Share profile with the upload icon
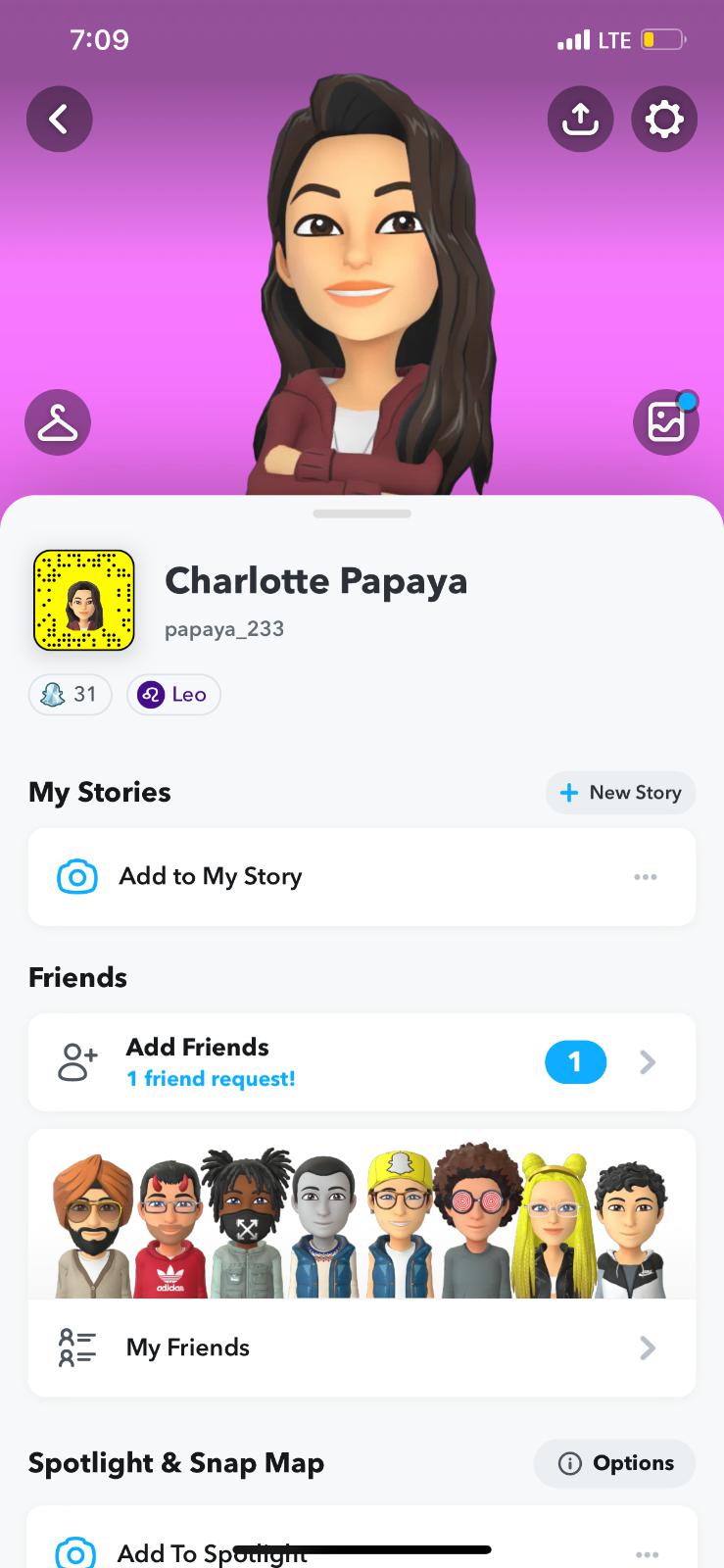The image size is (724, 1568). click(580, 120)
